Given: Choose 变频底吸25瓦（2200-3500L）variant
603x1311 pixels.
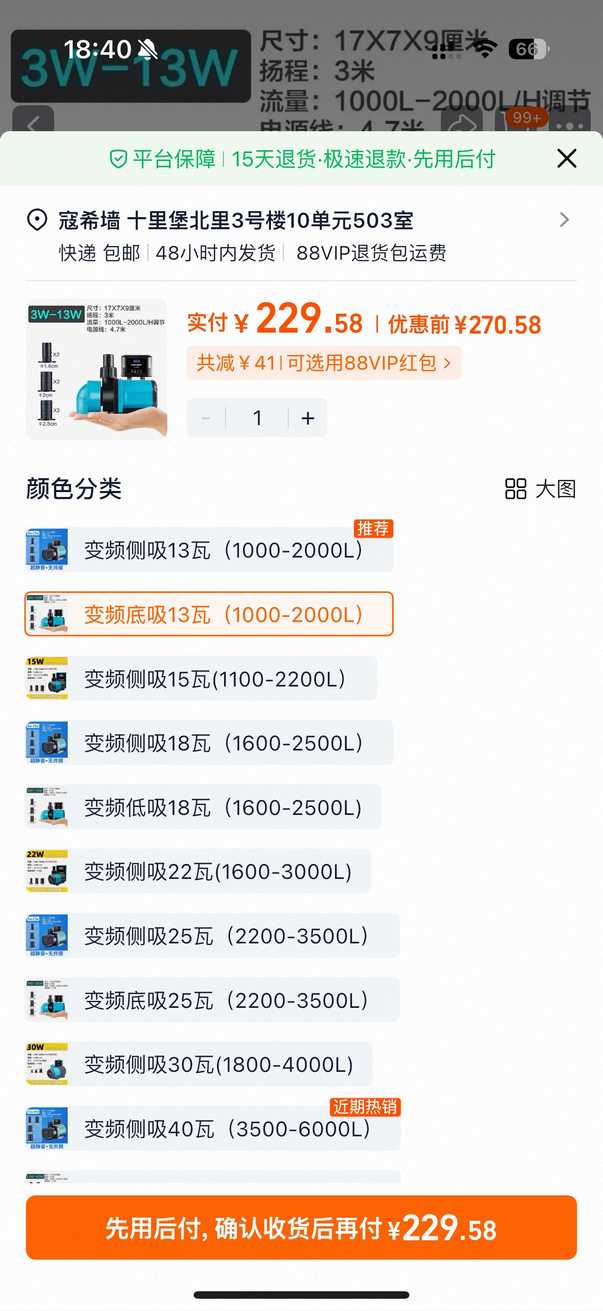Looking at the screenshot, I should click(212, 1000).
